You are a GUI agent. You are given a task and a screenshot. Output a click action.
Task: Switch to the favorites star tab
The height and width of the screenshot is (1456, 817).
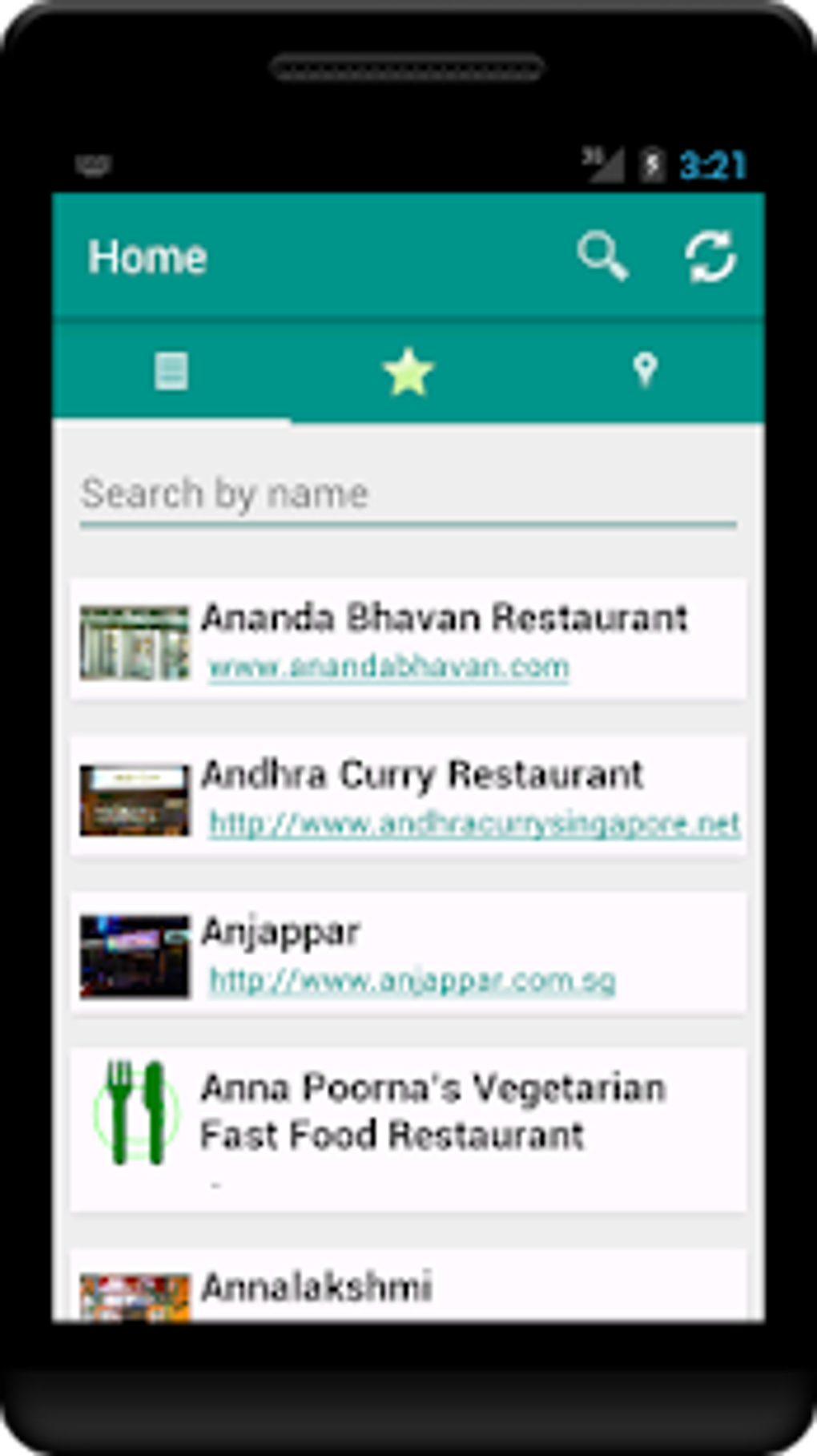408,372
